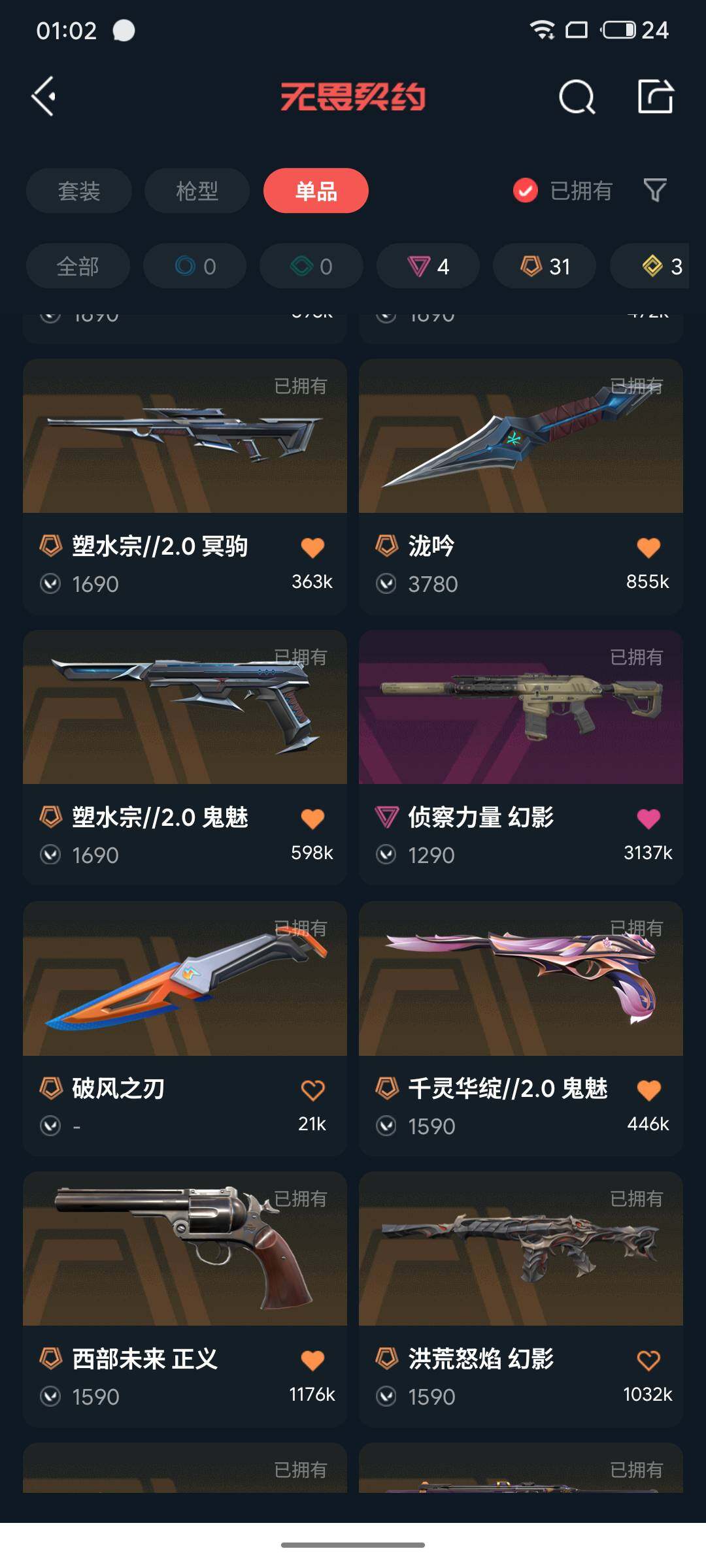Unlike the 塑水宗//2.0 鬼魅 skin

click(312, 819)
